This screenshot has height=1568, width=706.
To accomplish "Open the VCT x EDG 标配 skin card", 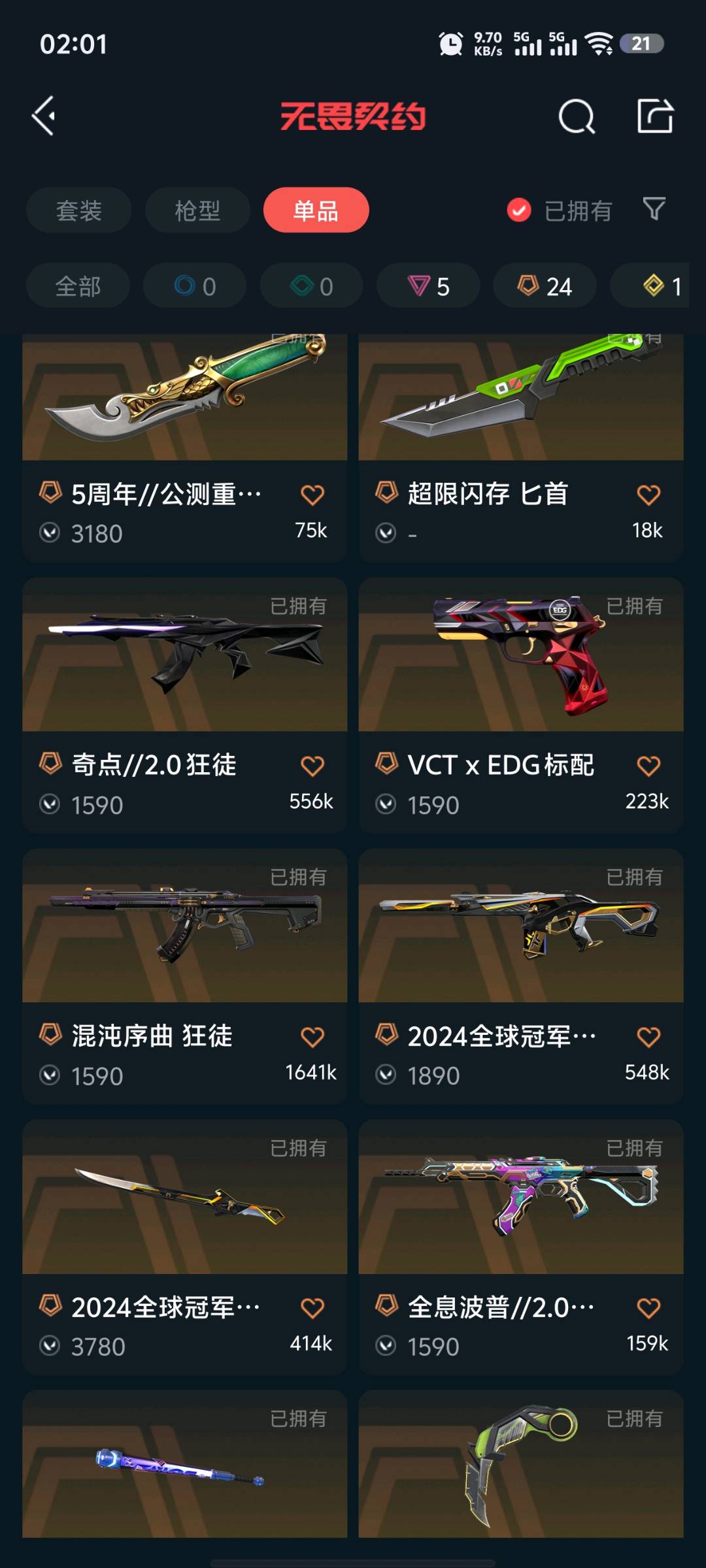I will click(x=520, y=704).
